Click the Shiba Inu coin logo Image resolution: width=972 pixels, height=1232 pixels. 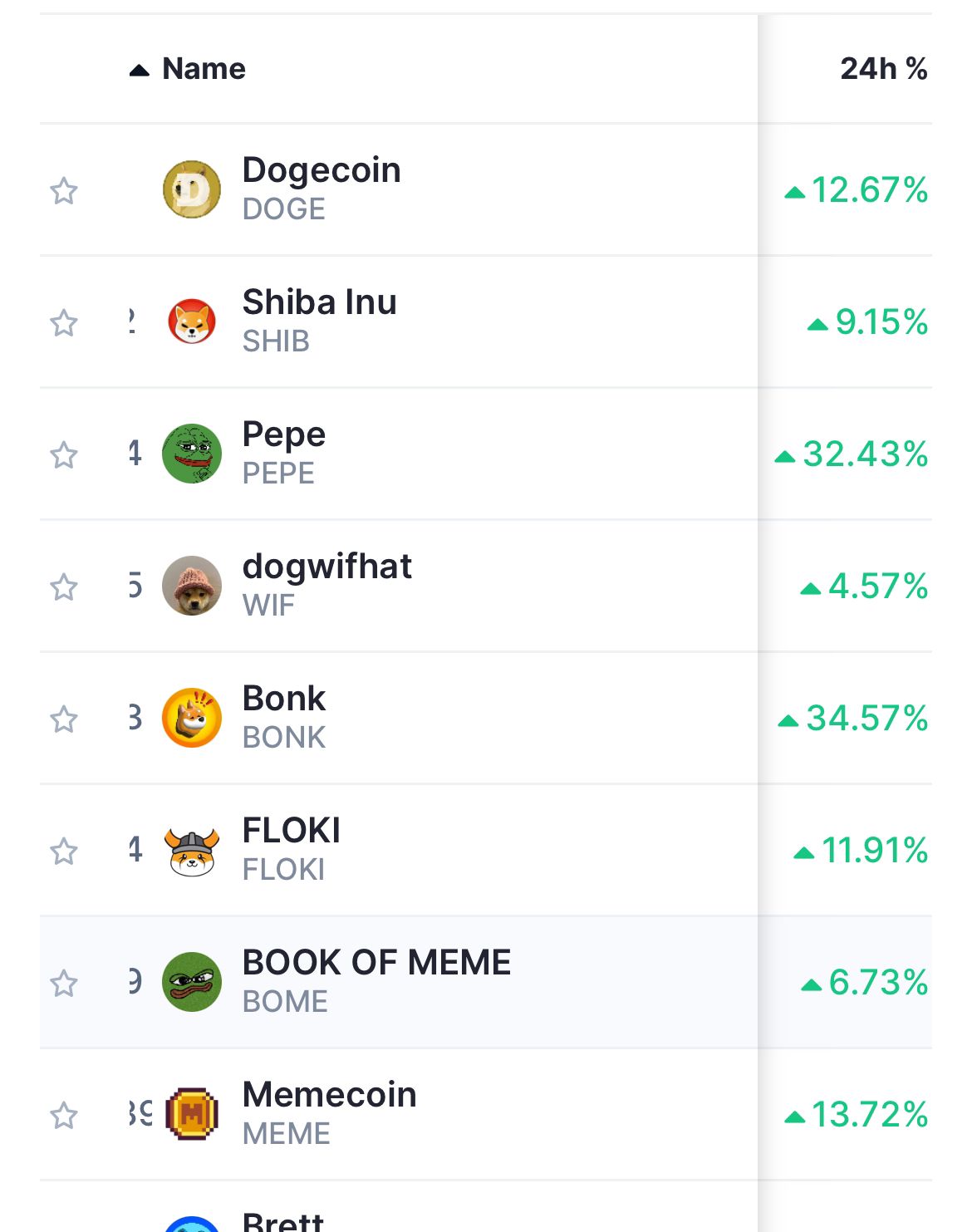(x=191, y=320)
